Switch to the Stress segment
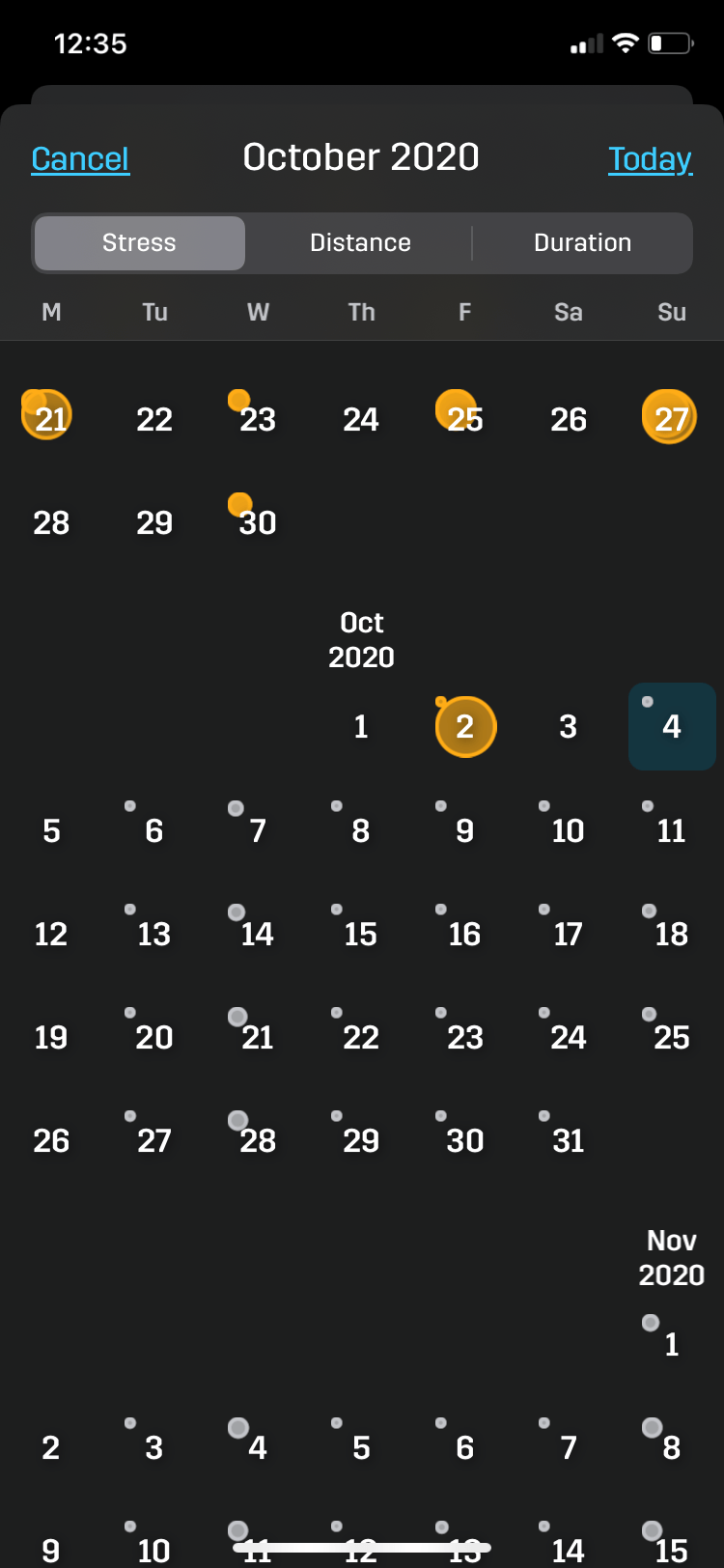Image resolution: width=724 pixels, height=1568 pixels. [x=140, y=242]
